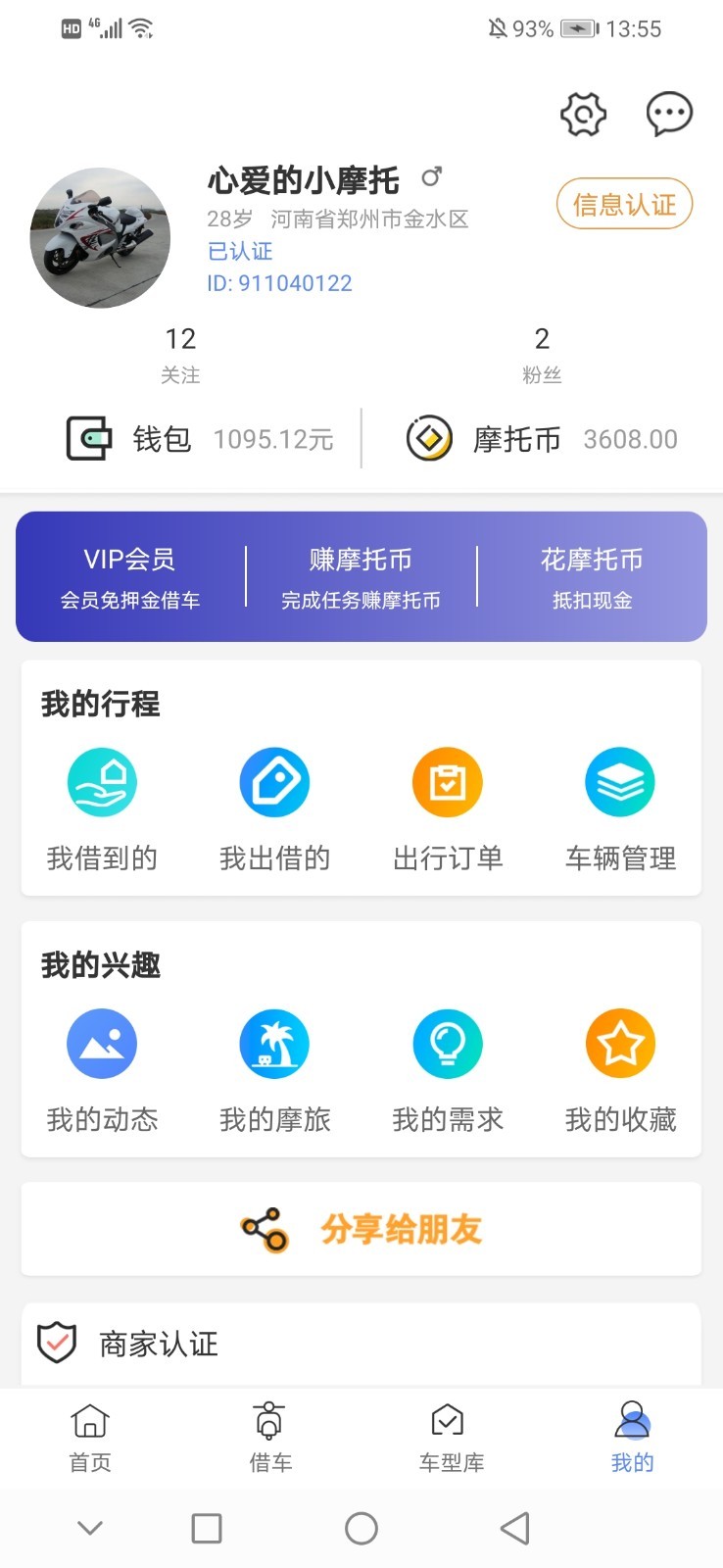723x1568 pixels.
Task: Open 我的收藏 star favorites icon
Action: click(x=619, y=1043)
